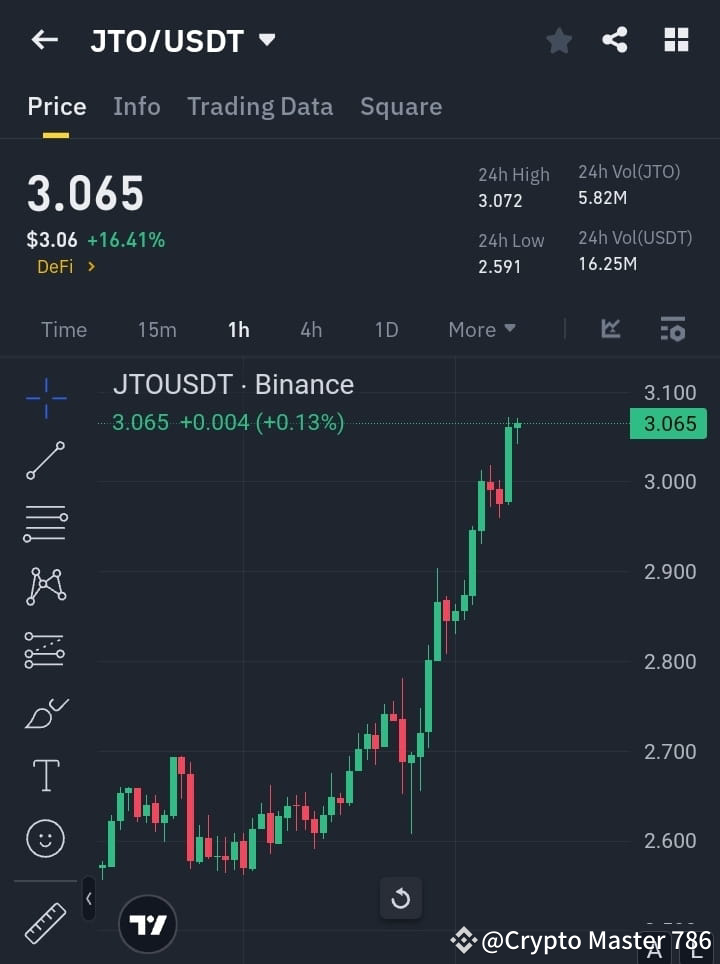Select the trend line drawing tool
This screenshot has width=720, height=964.
(x=45, y=461)
